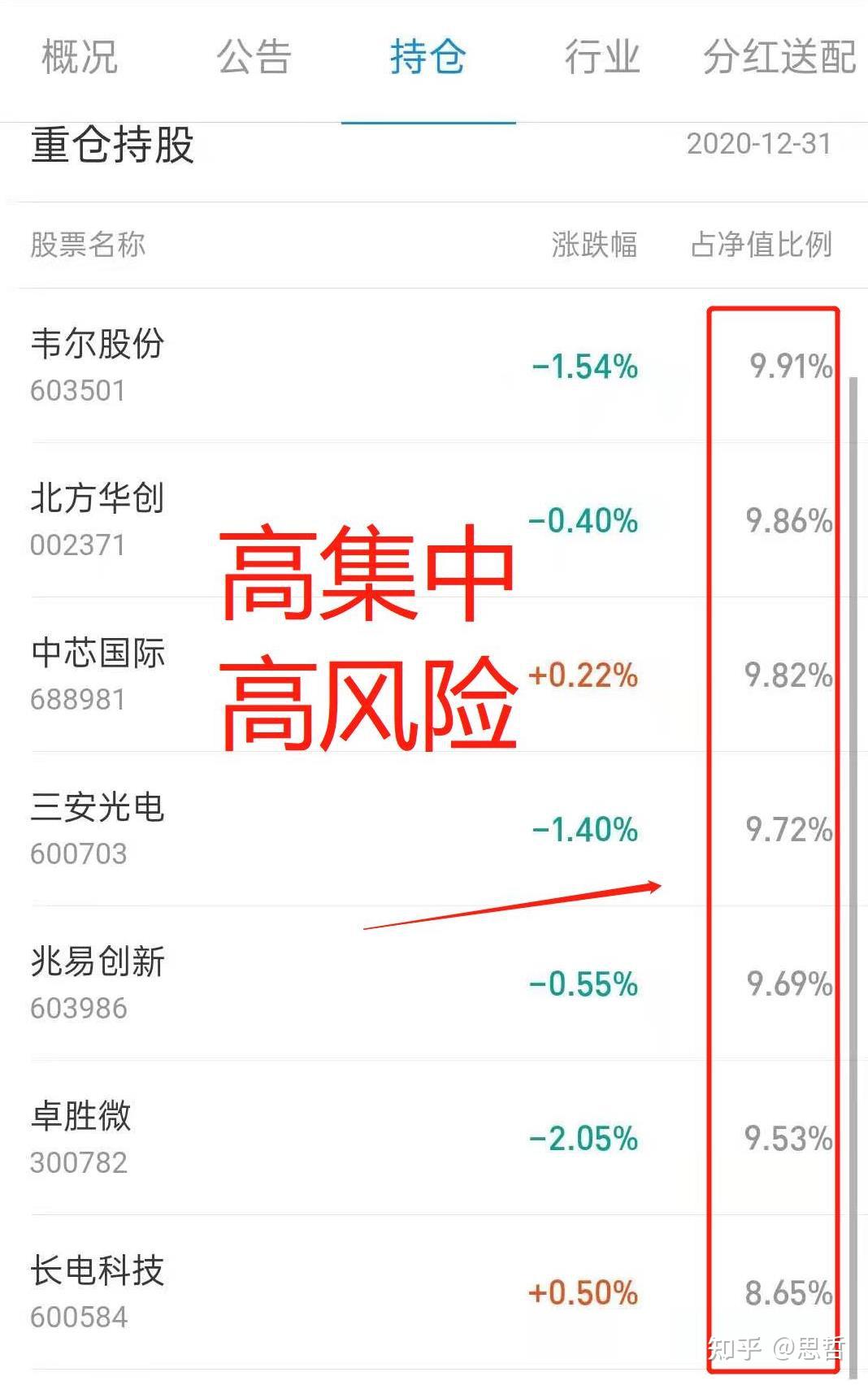Image resolution: width=868 pixels, height=1385 pixels.
Task: Go to the 行业 tab
Action: (x=602, y=57)
